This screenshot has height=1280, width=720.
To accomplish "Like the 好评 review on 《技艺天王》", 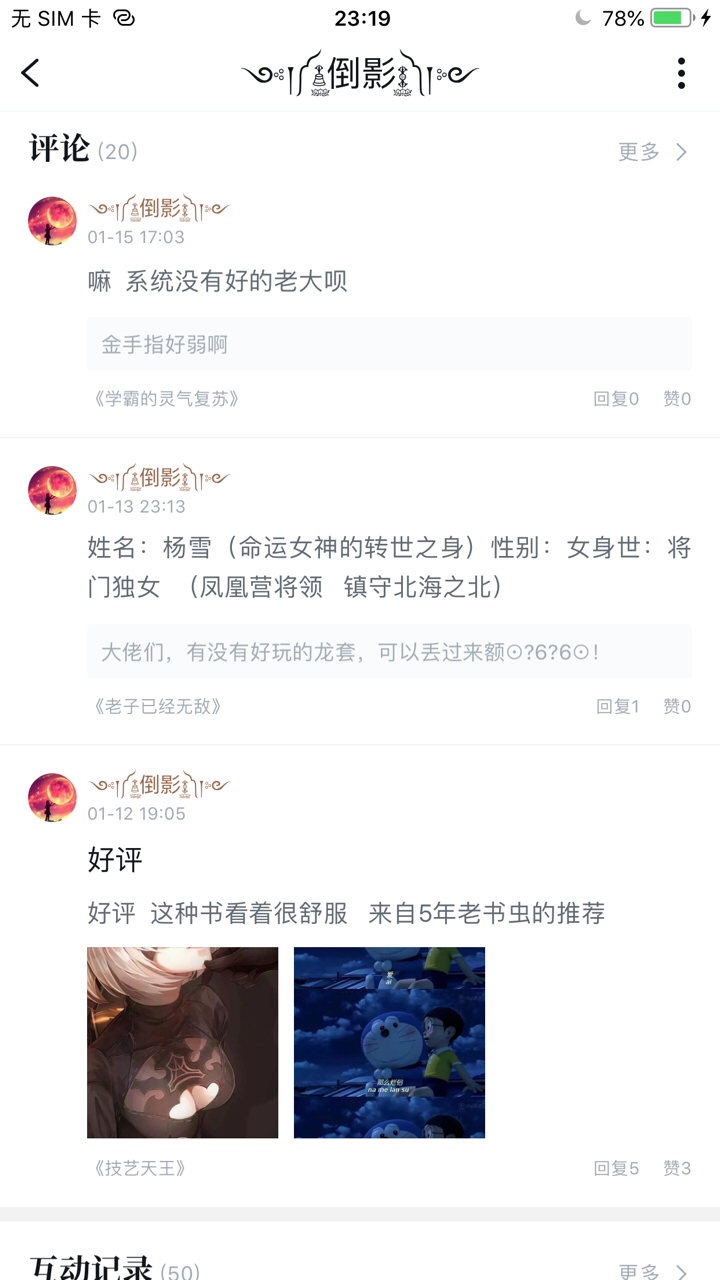I will coord(677,1168).
